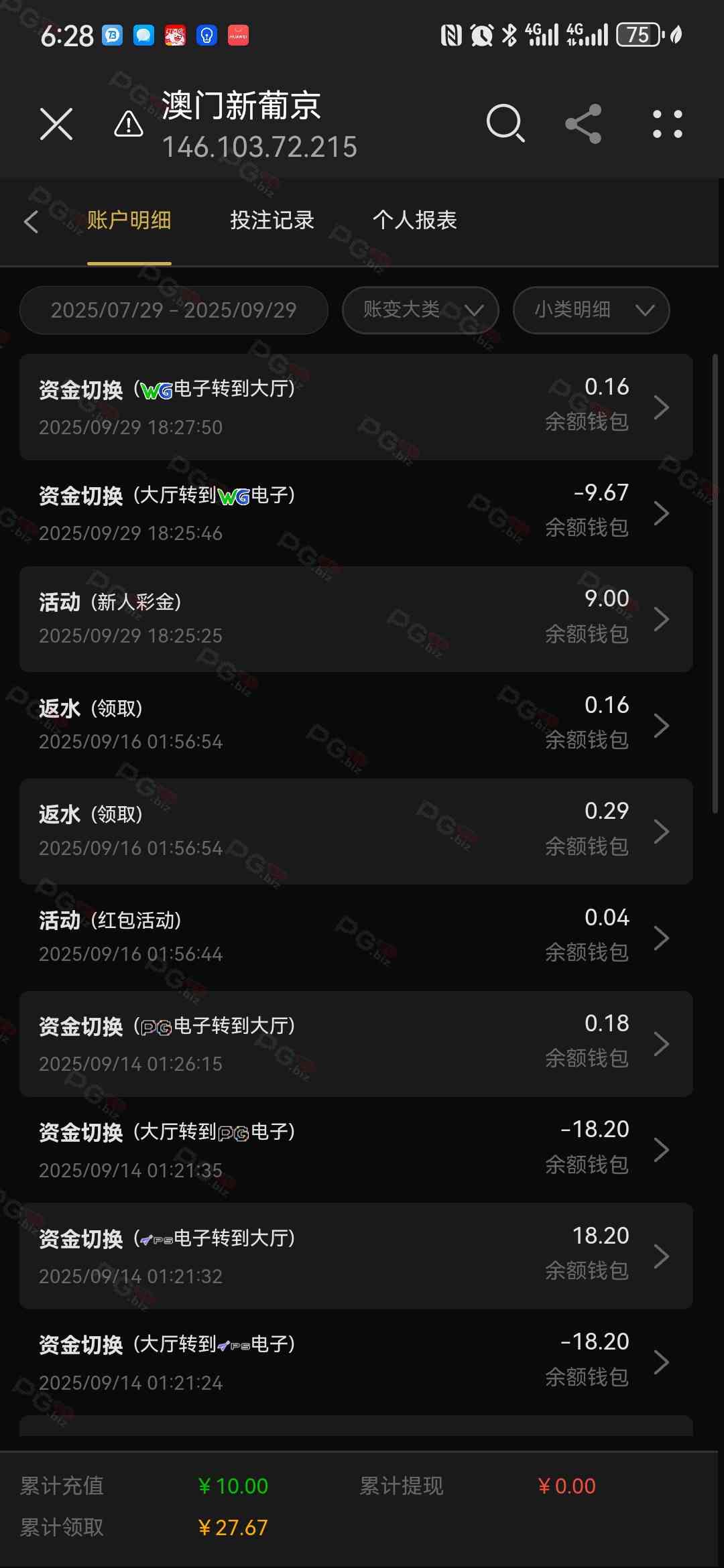The height and width of the screenshot is (1568, 724).
Task: Open the 0.16 transfer record at 18:27:50
Action: [355, 407]
